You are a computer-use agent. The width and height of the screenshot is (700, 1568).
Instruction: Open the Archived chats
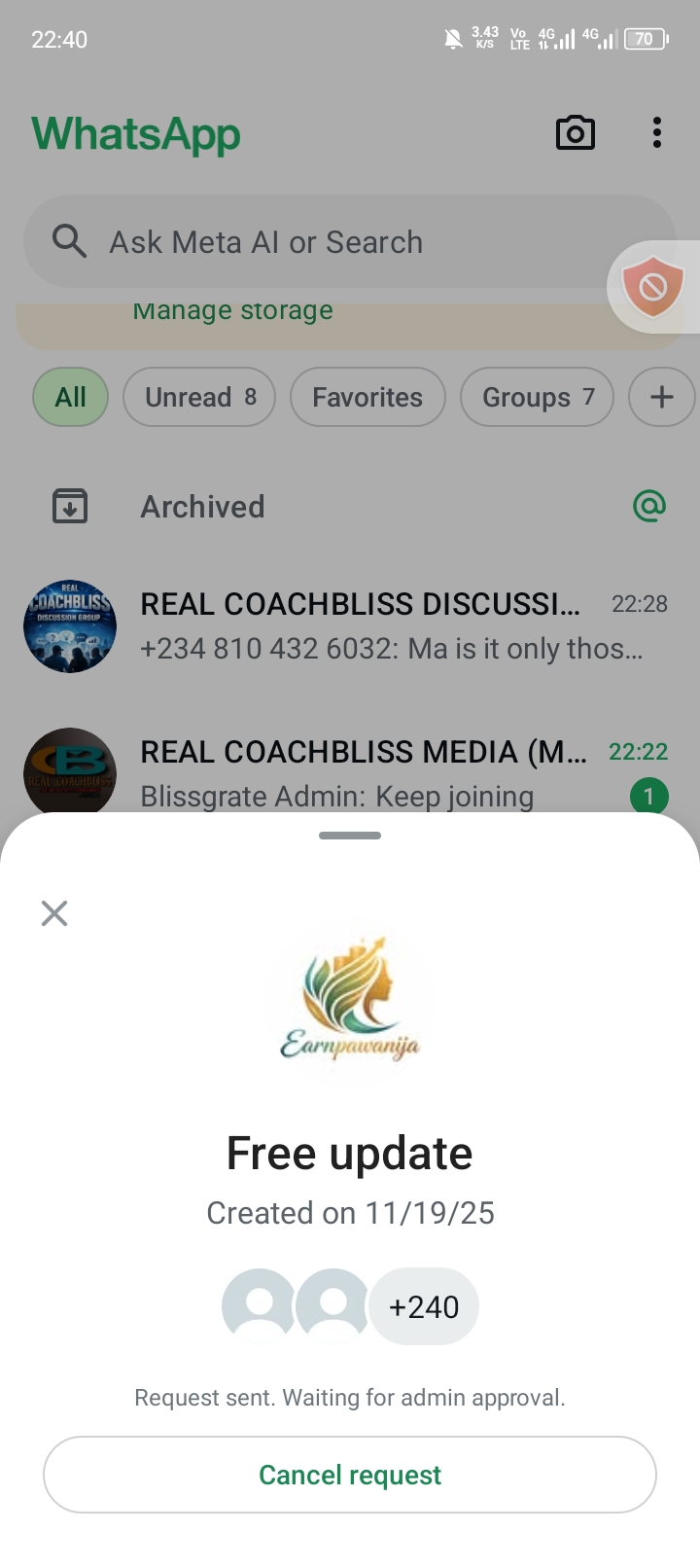[x=202, y=507]
